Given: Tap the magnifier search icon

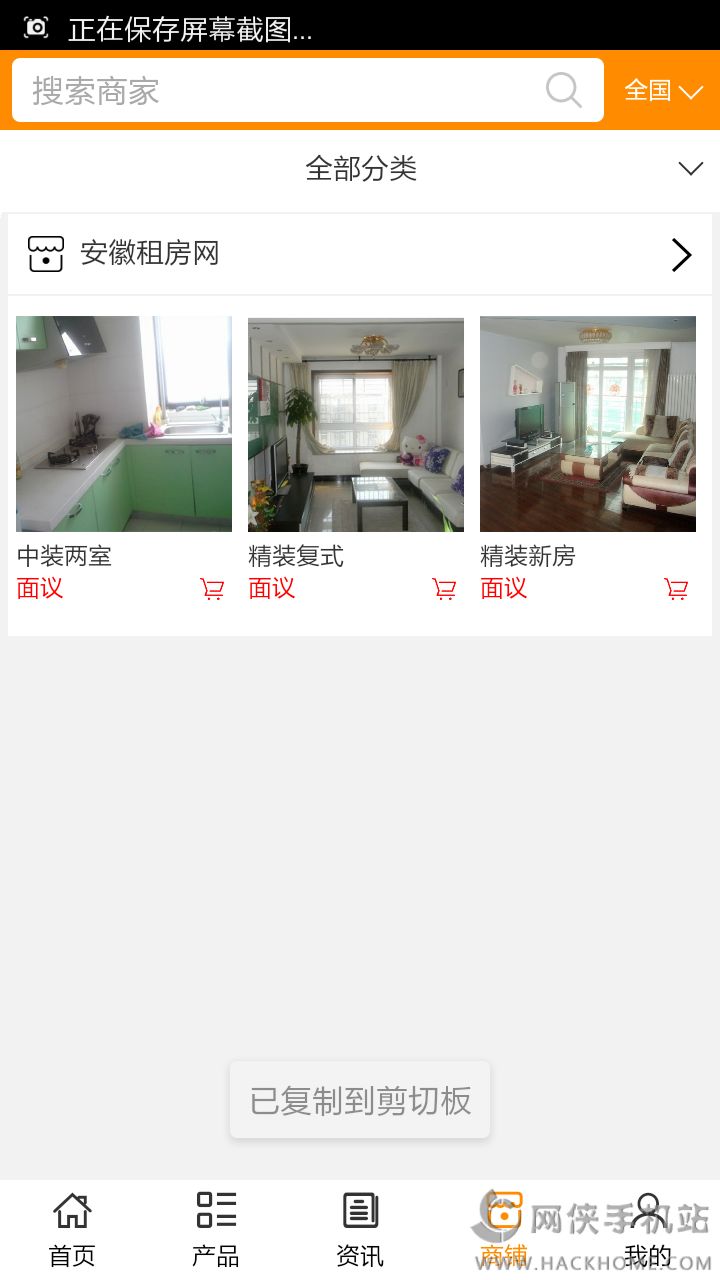Looking at the screenshot, I should 563,91.
